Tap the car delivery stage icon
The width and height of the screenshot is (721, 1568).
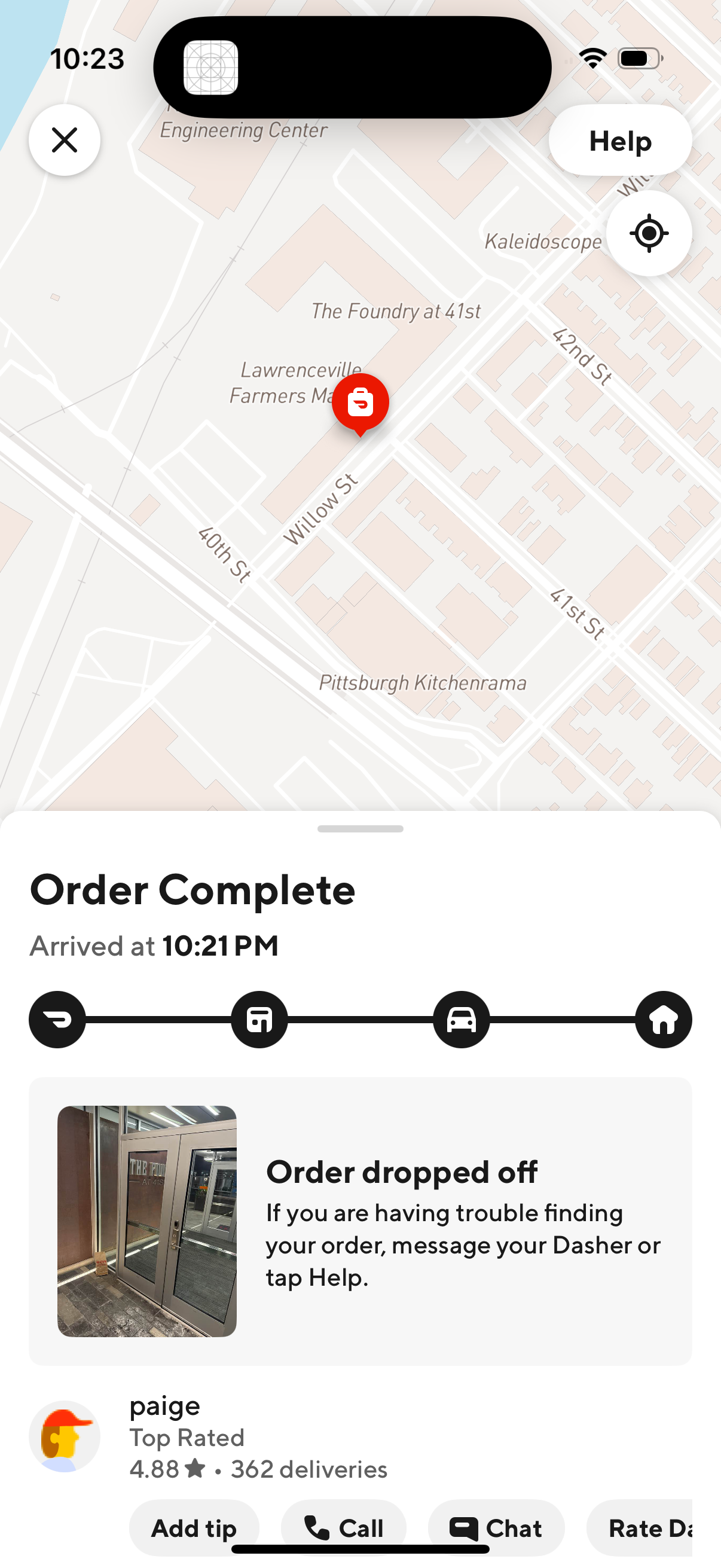(461, 1020)
